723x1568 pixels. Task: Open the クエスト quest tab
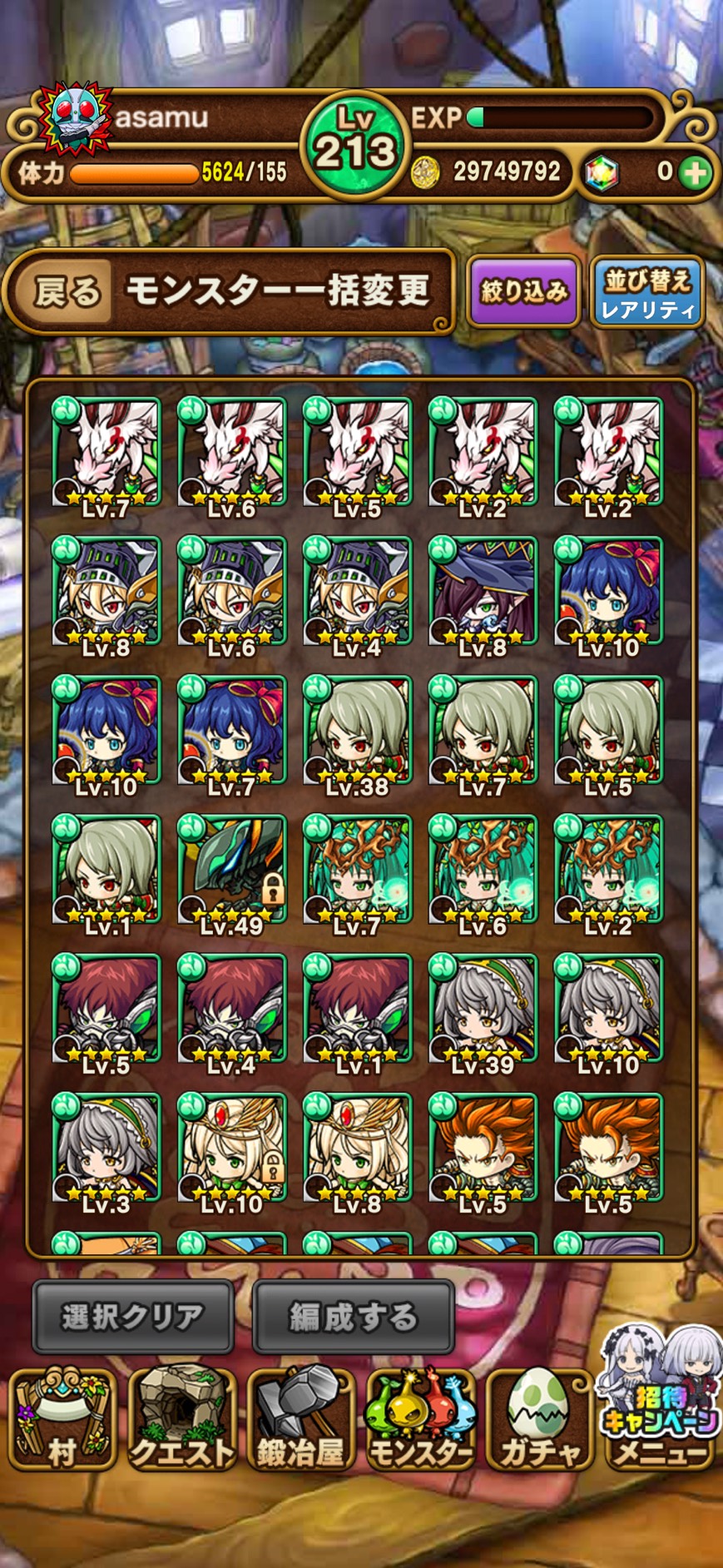point(181,1420)
